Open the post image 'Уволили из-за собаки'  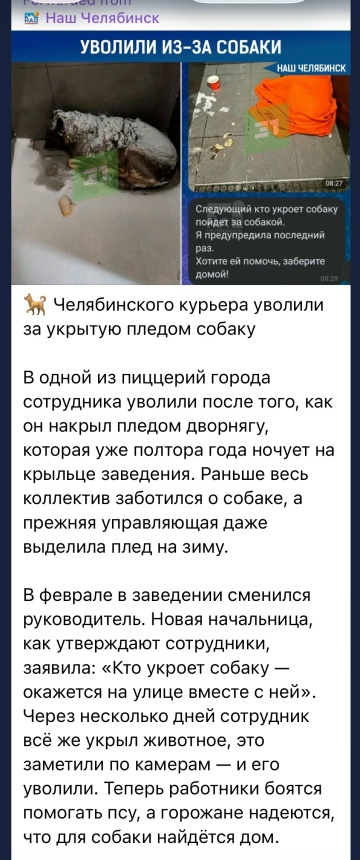(181, 157)
